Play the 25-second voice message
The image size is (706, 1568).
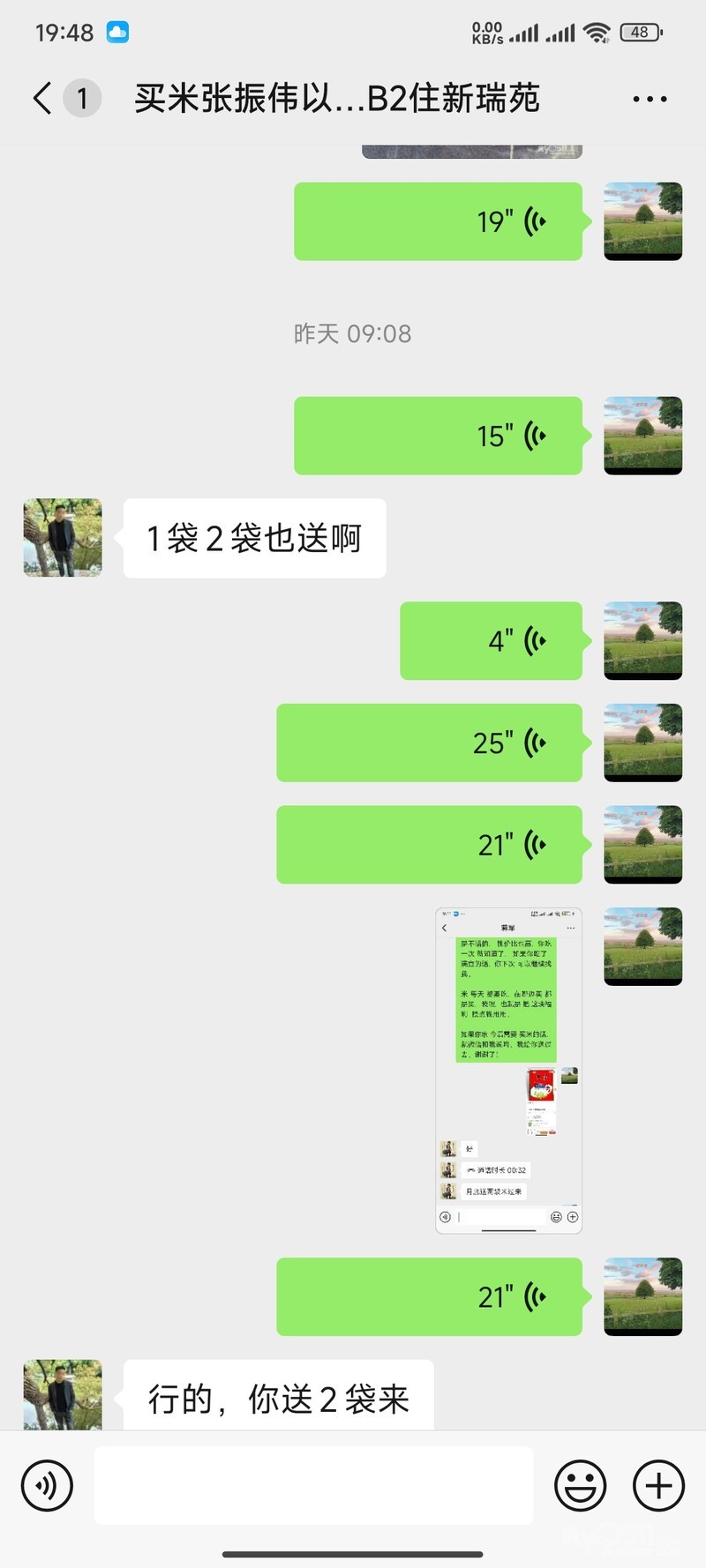(x=429, y=743)
